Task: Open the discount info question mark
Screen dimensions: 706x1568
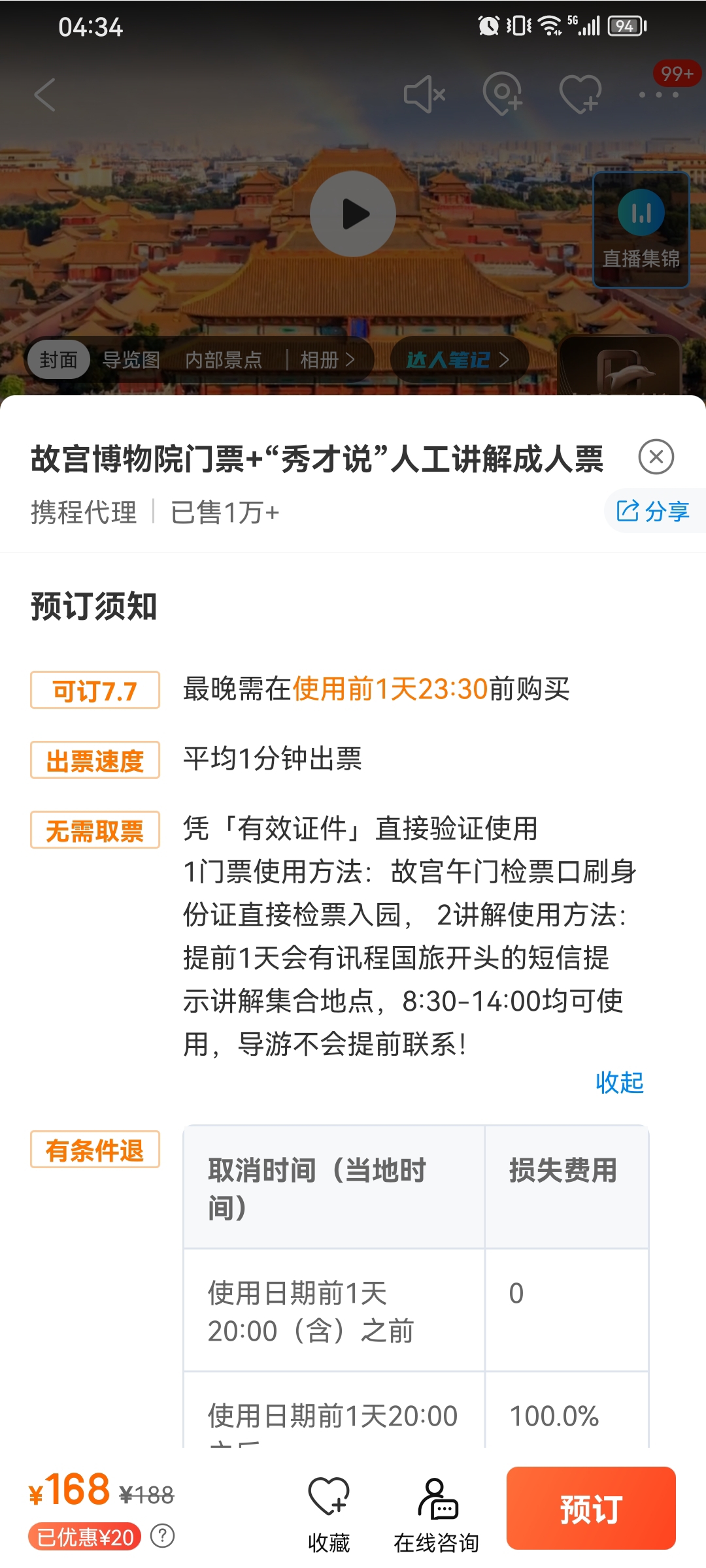Action: point(162,1536)
